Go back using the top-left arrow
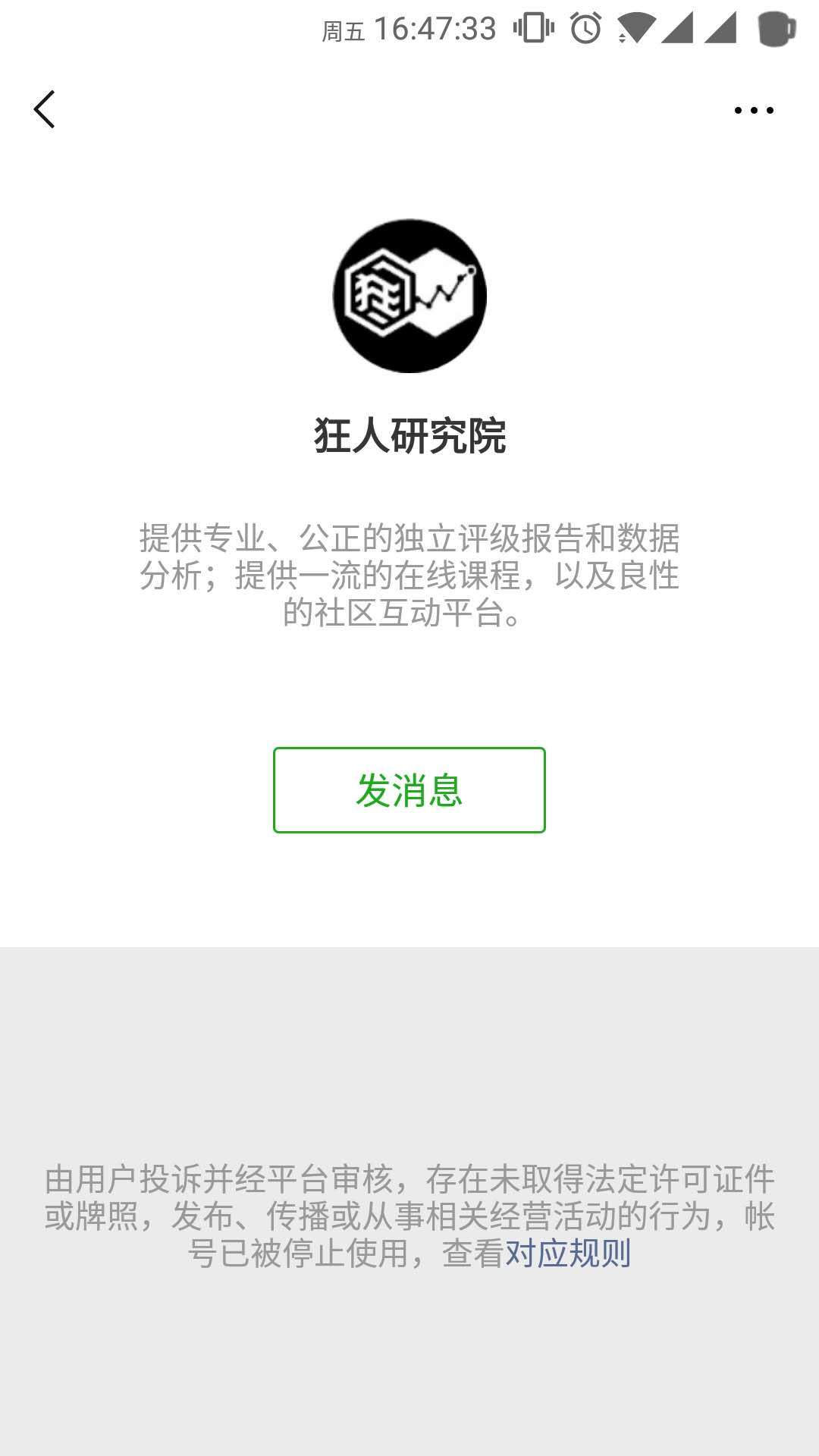This screenshot has width=819, height=1456. [45, 110]
